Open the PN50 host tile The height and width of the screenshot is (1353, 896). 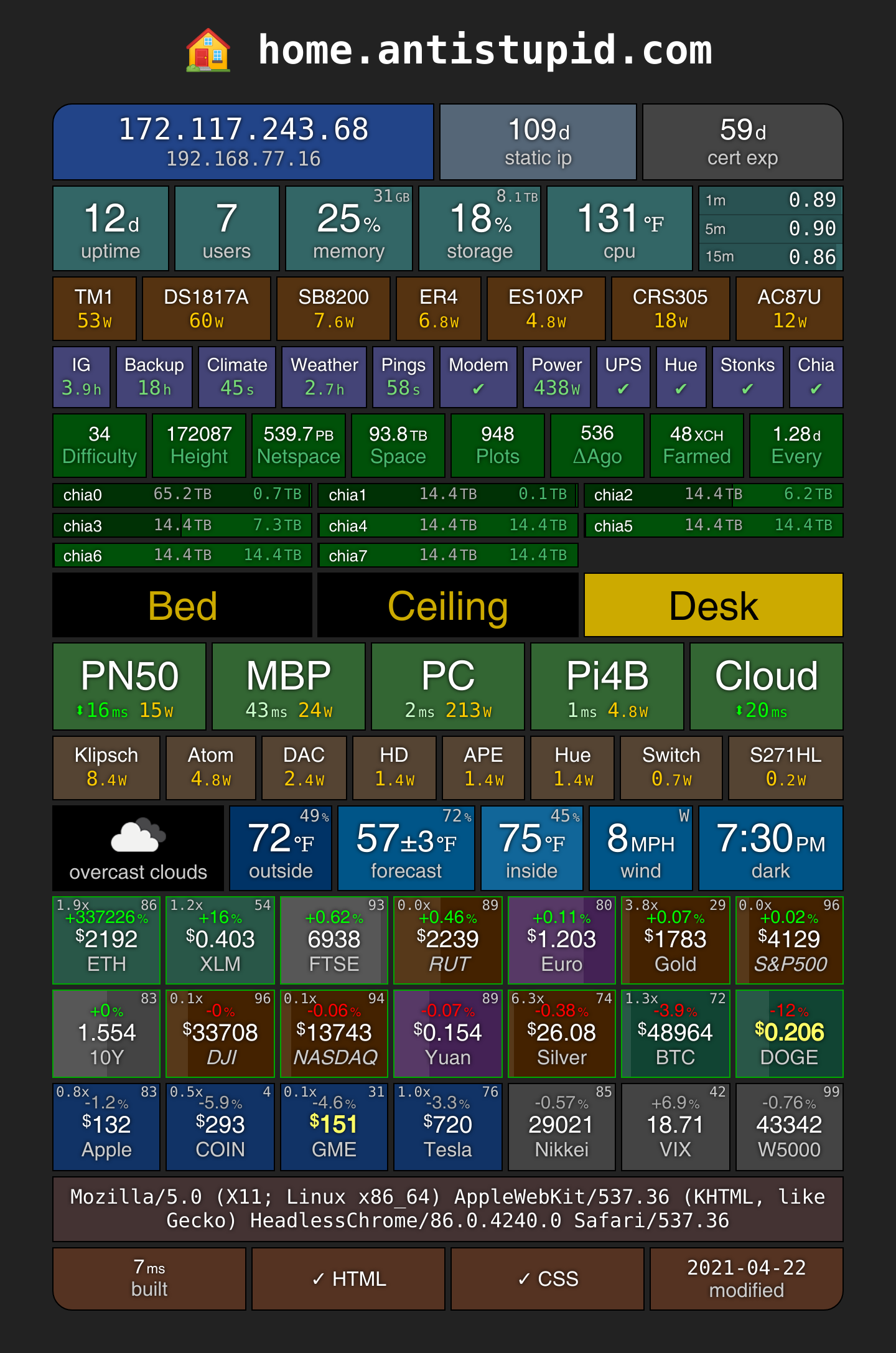[x=129, y=686]
